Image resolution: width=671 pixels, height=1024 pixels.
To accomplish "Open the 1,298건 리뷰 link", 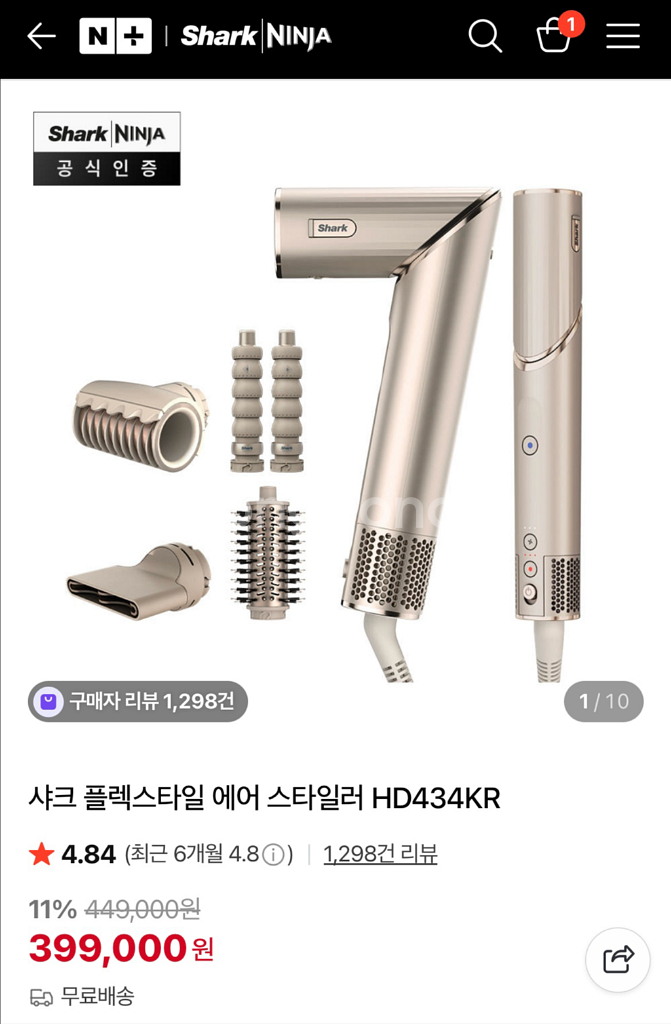I will [x=380, y=854].
